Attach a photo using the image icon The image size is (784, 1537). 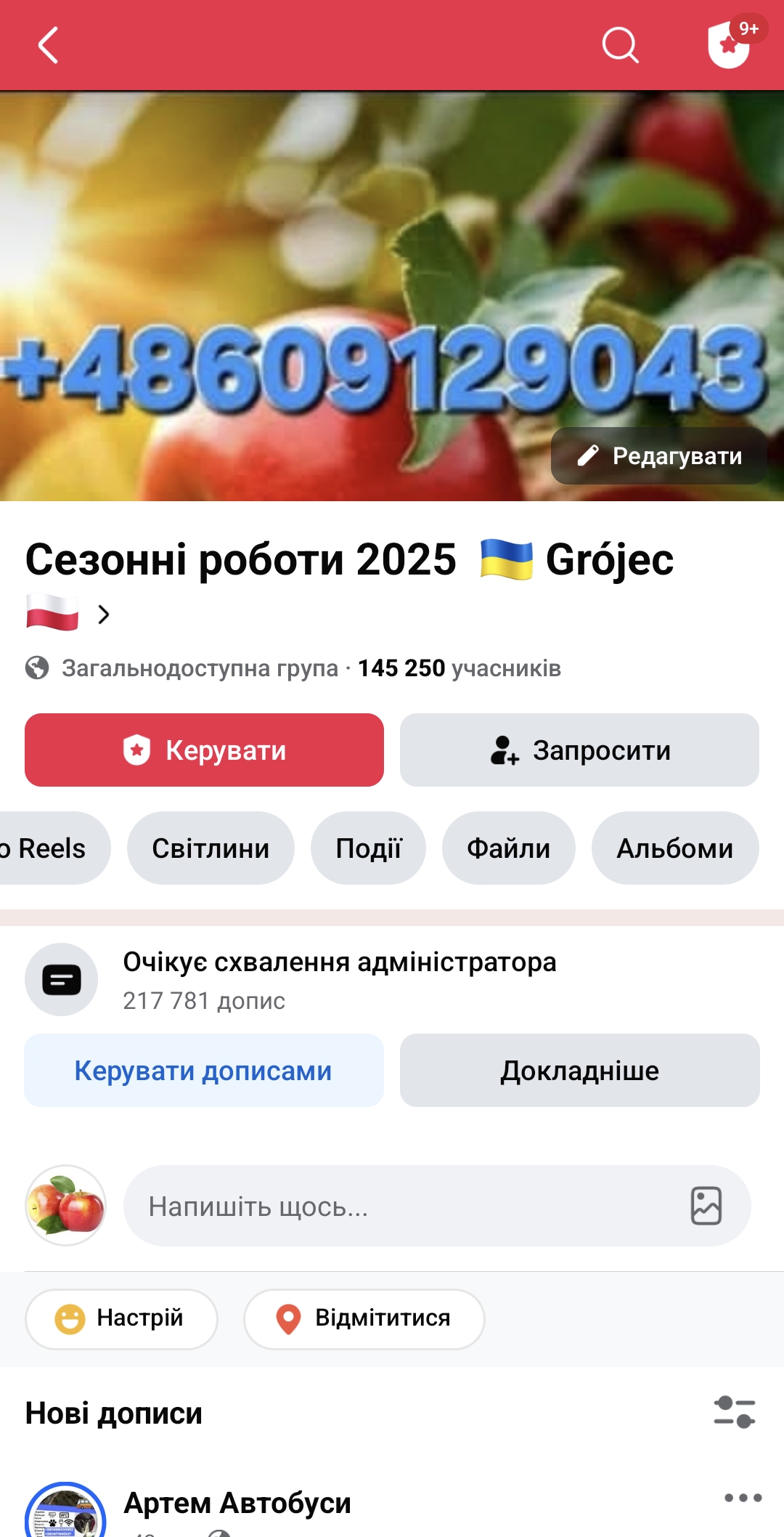point(706,1205)
